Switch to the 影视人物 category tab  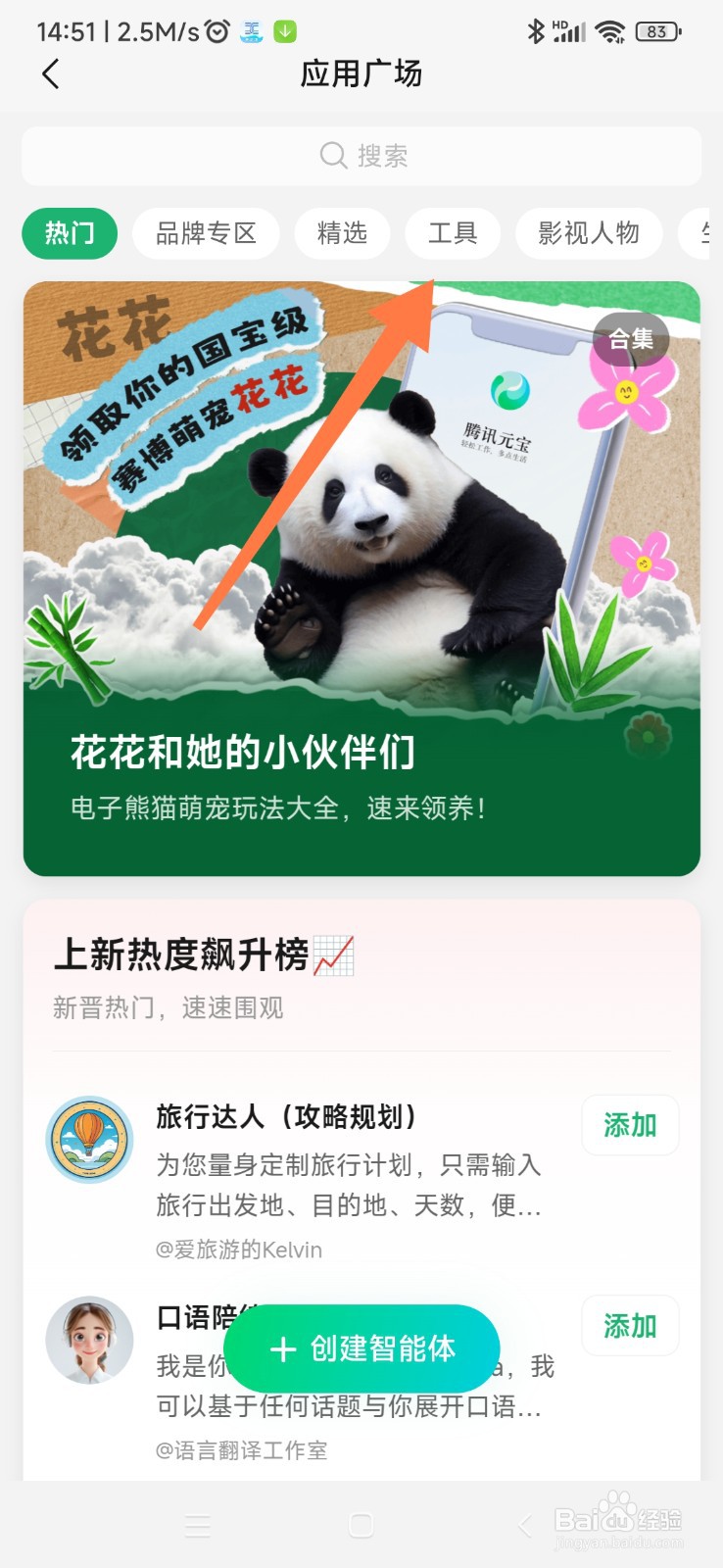(588, 233)
